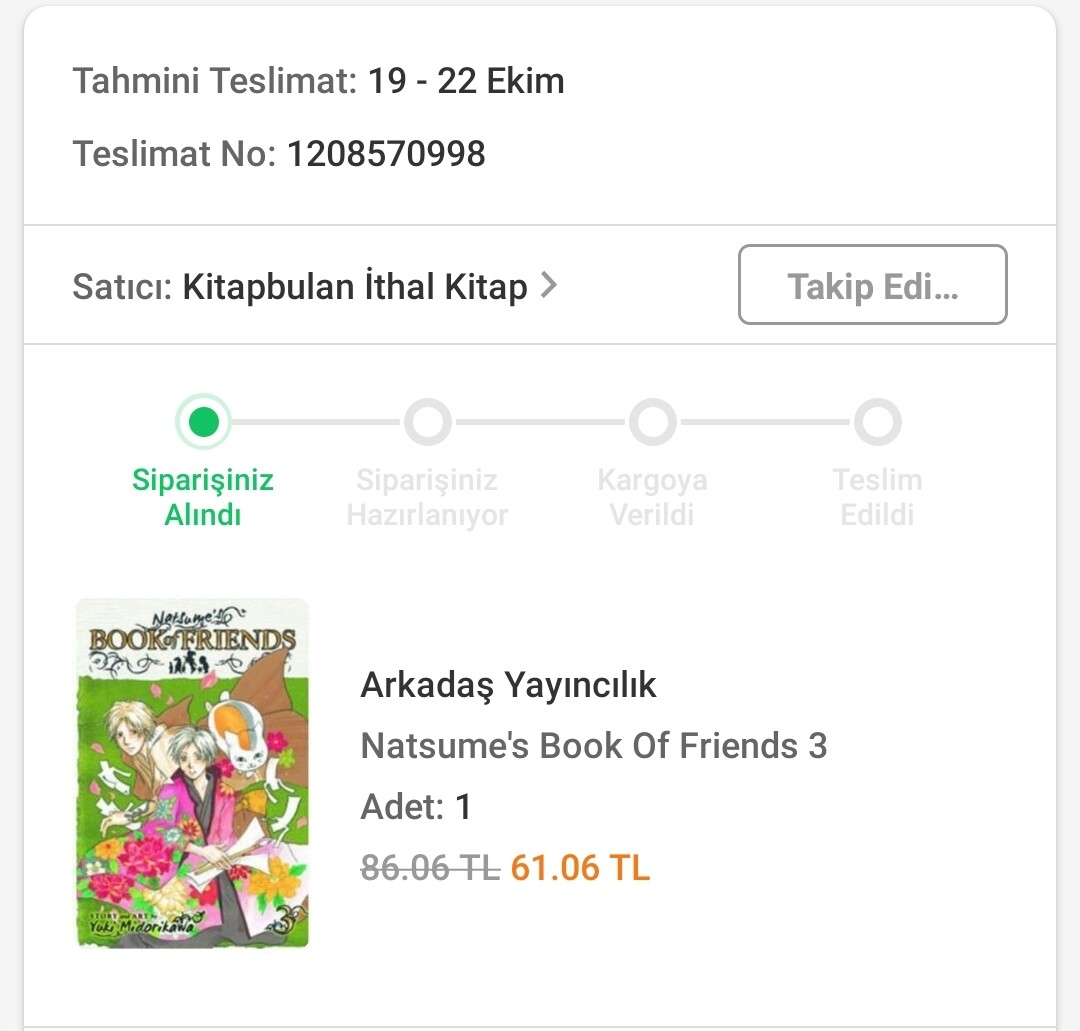The height and width of the screenshot is (1031, 1080).
Task: Tap the Takip Edi... follow button
Action: coord(872,286)
